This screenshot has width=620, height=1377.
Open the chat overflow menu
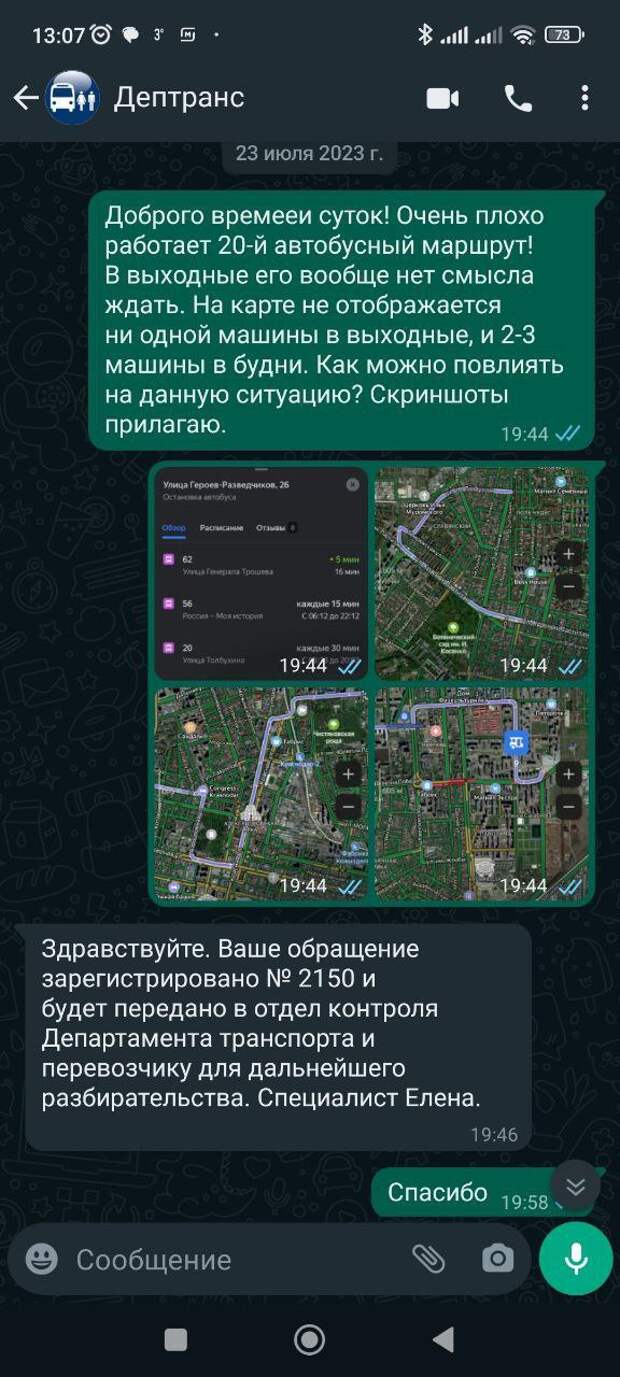tap(585, 98)
